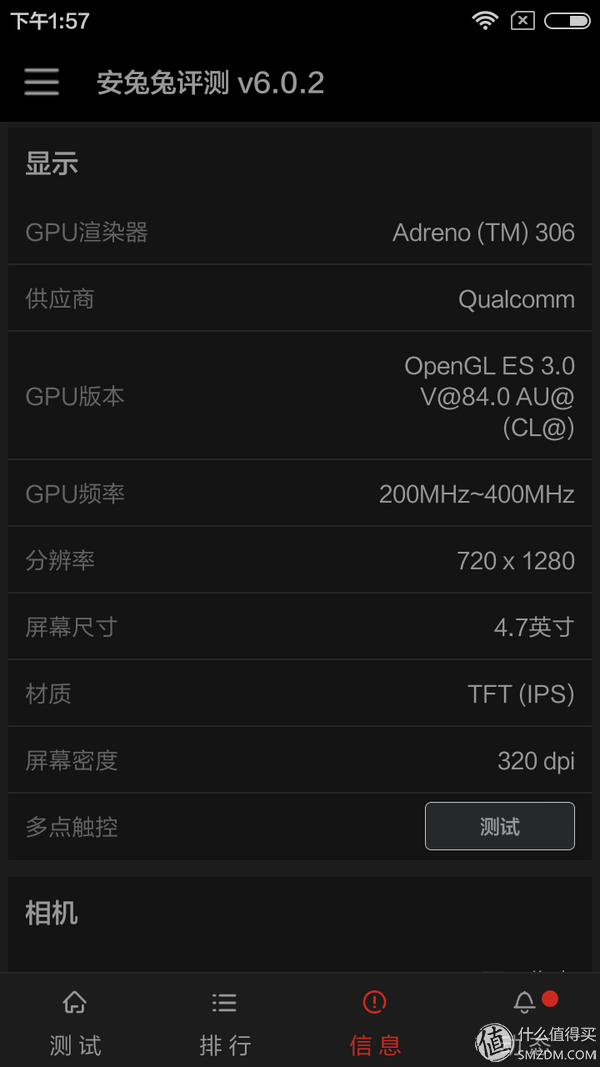Switch to the 测试 bottom tab
The height and width of the screenshot is (1067, 600).
[75, 1021]
